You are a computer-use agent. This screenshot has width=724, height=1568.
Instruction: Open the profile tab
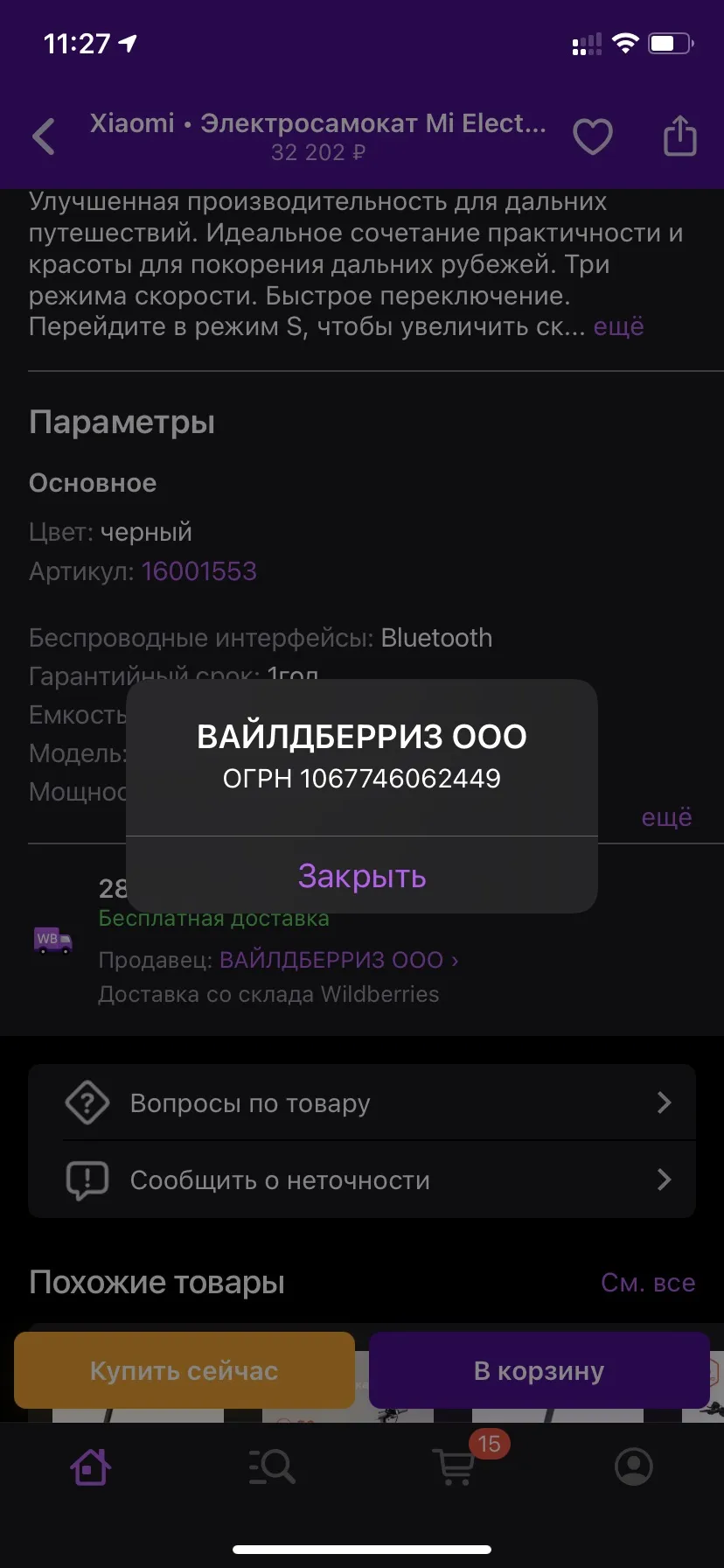click(x=634, y=1466)
